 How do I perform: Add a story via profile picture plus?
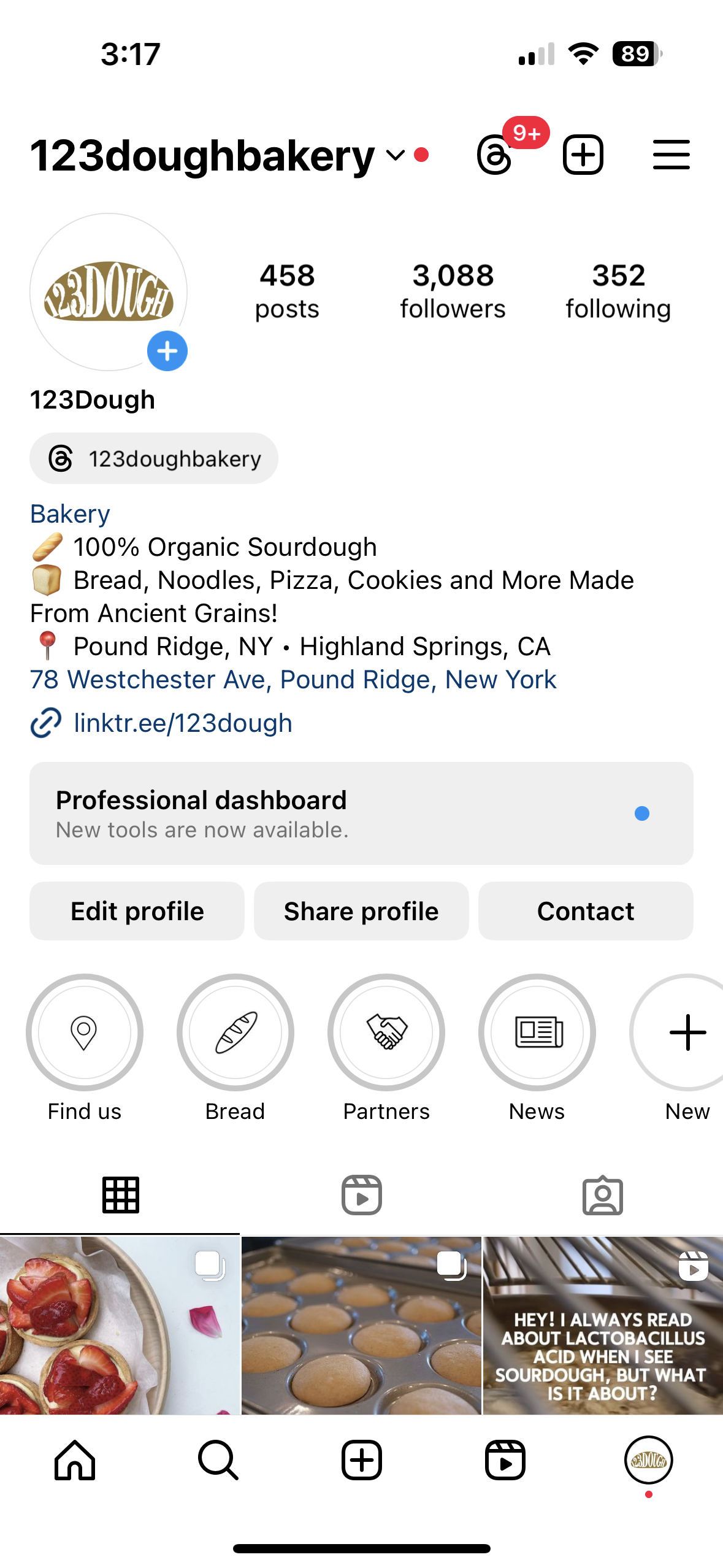click(x=167, y=351)
